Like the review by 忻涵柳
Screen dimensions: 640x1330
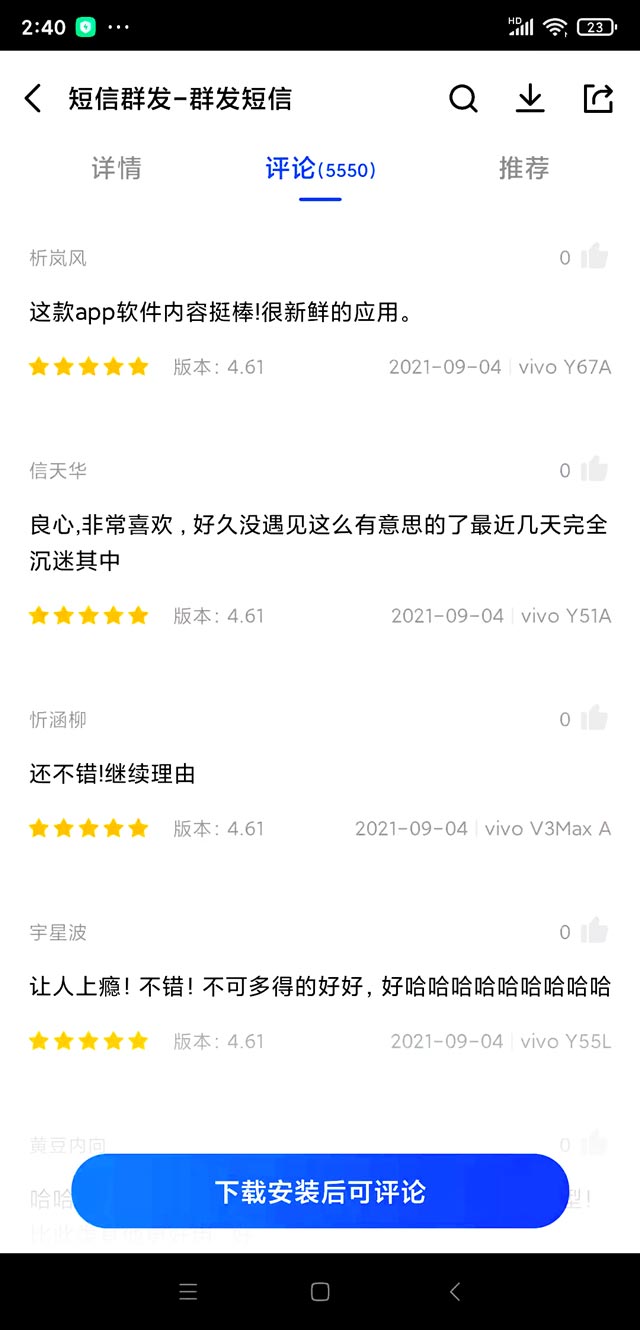coord(594,718)
